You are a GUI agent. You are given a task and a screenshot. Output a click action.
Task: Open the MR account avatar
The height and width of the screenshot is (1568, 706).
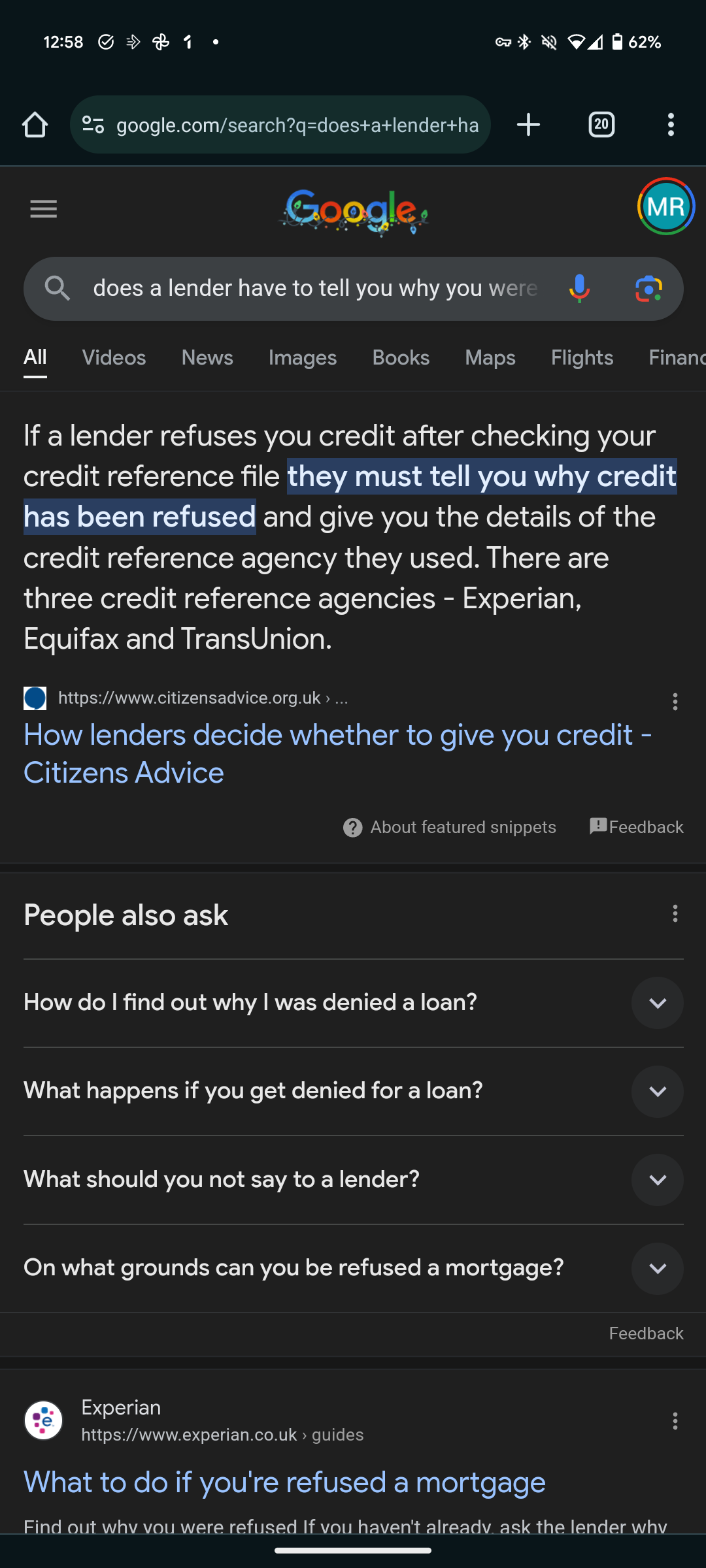pyautogui.click(x=665, y=207)
